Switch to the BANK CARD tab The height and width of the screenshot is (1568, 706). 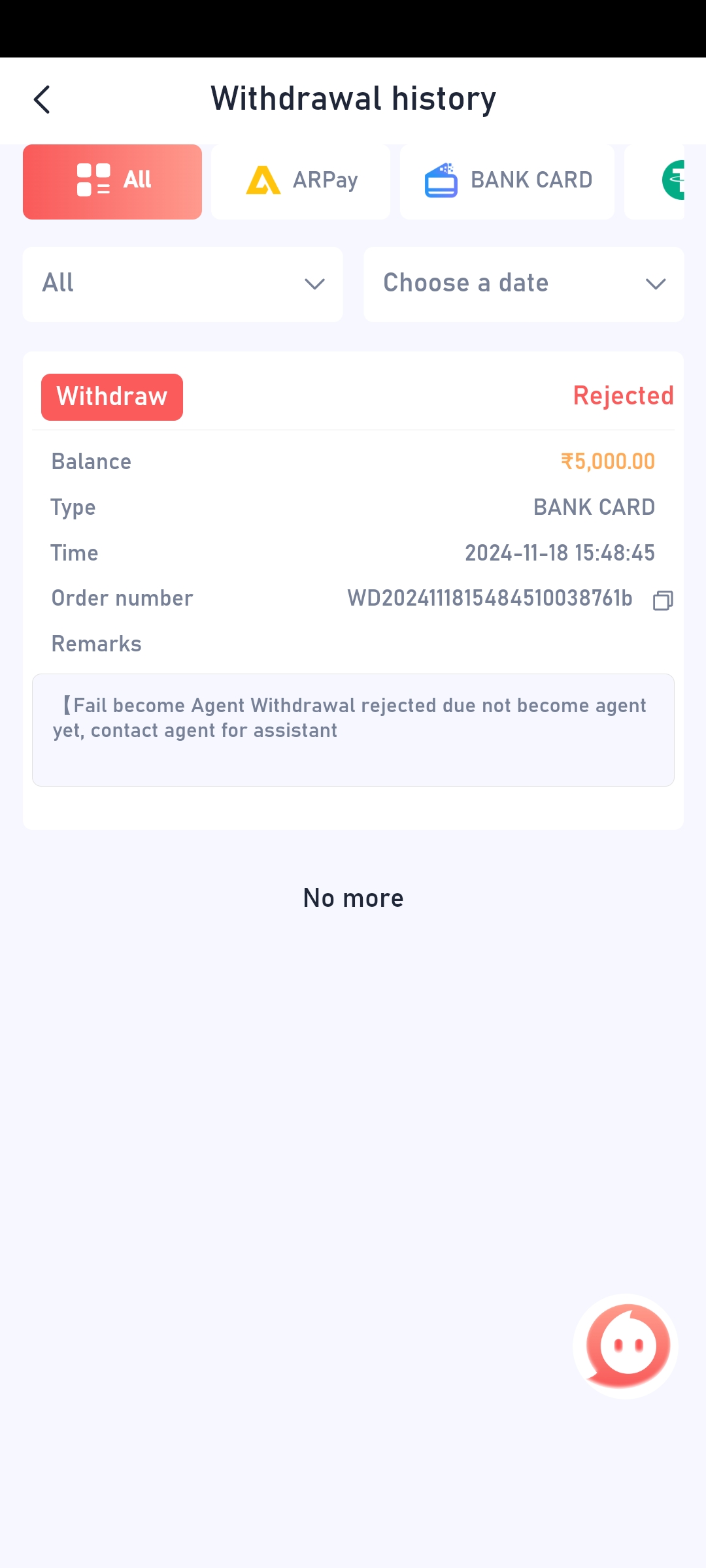point(507,182)
